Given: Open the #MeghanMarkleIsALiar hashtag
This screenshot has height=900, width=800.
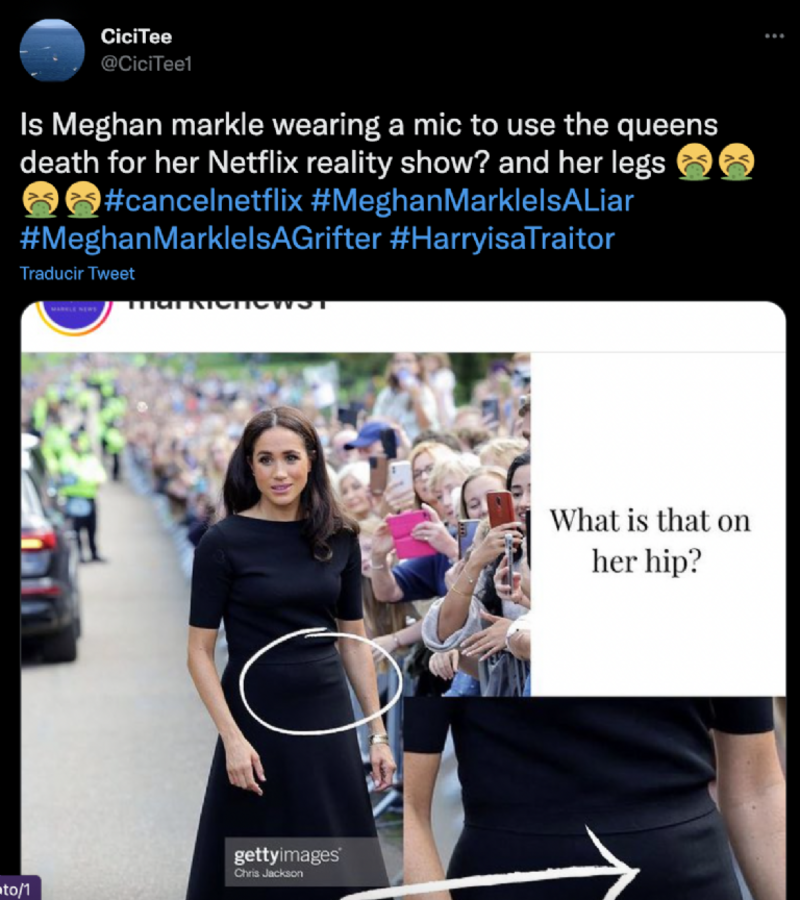Looking at the screenshot, I should (x=473, y=201).
